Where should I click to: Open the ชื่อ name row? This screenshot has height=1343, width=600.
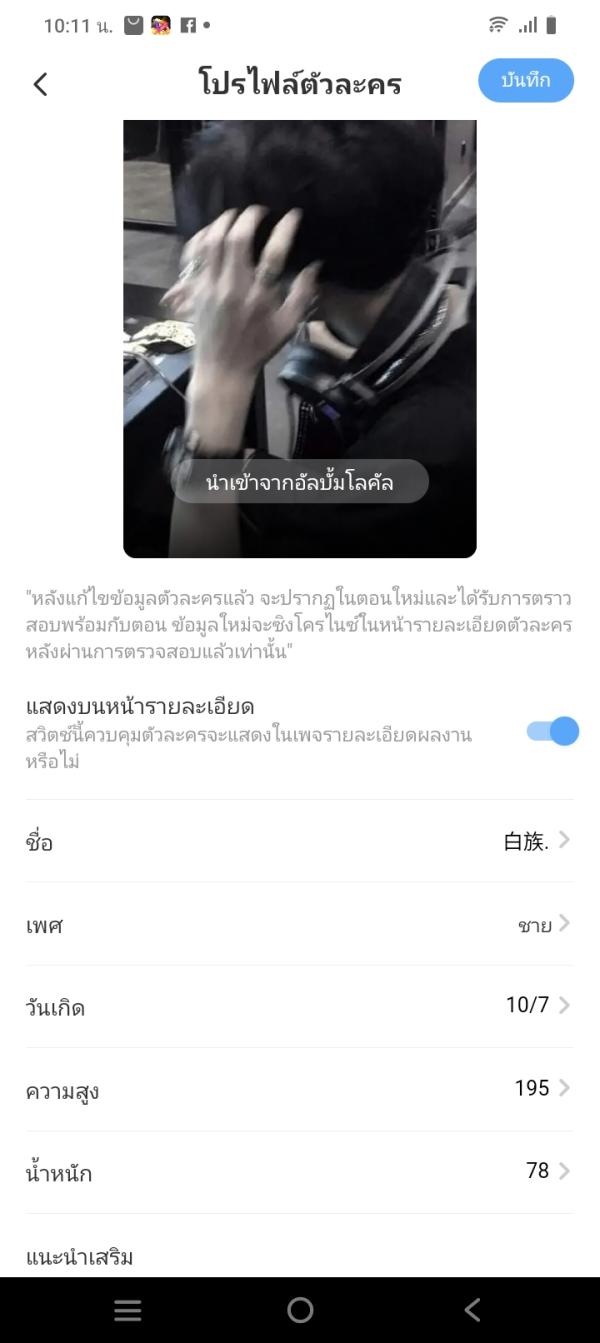tap(300, 841)
